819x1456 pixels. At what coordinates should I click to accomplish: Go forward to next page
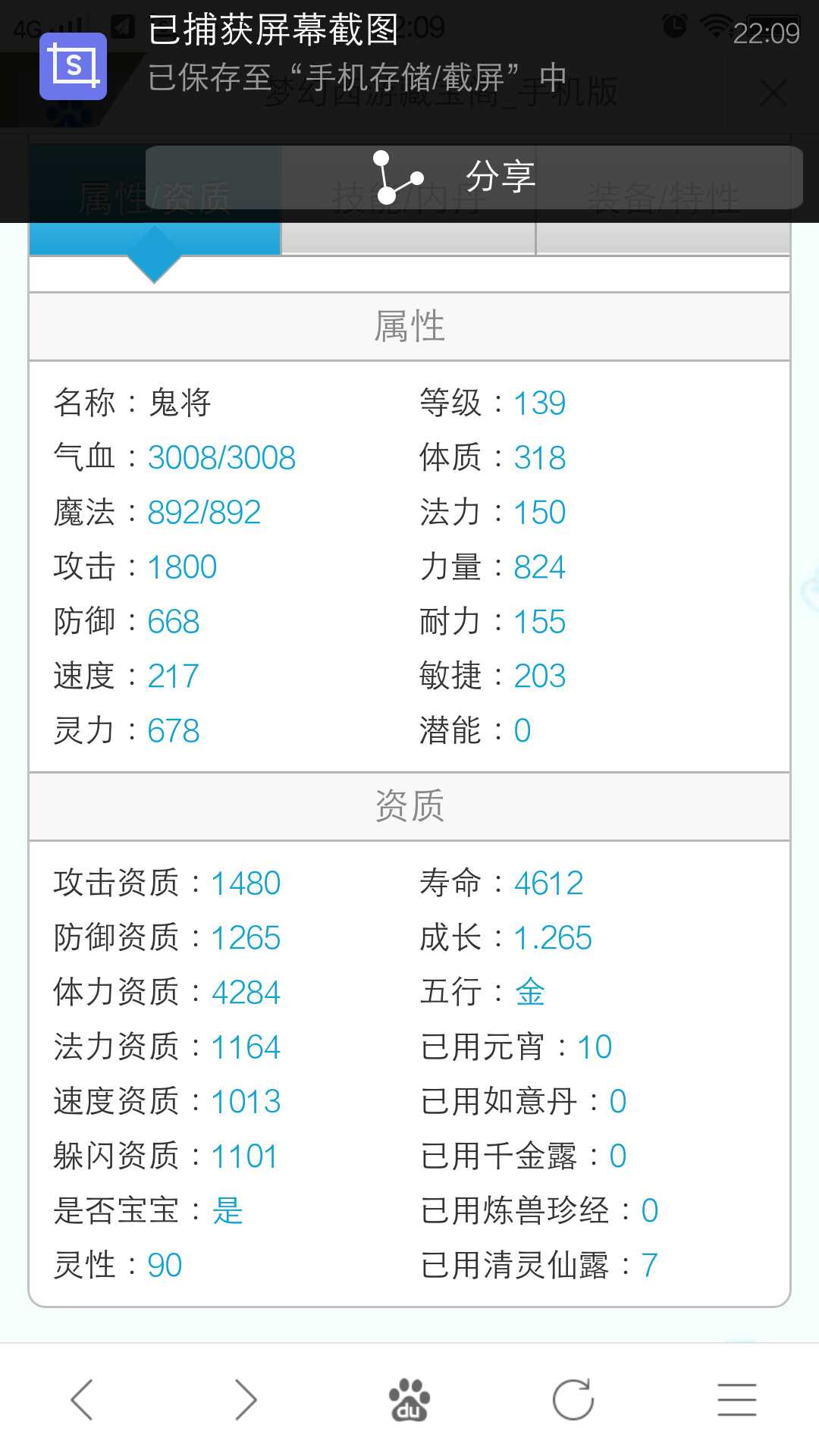tap(246, 1399)
